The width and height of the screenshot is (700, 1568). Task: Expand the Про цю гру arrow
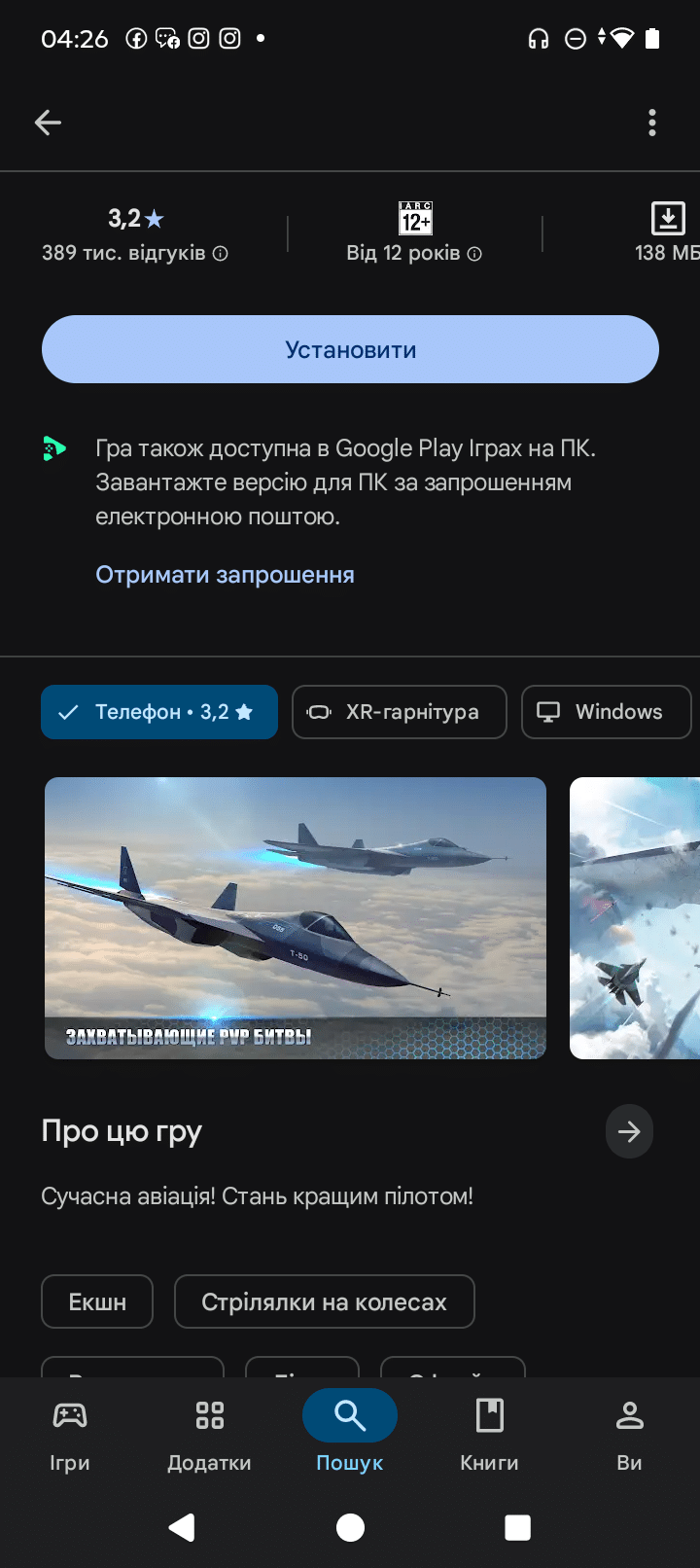629,1131
